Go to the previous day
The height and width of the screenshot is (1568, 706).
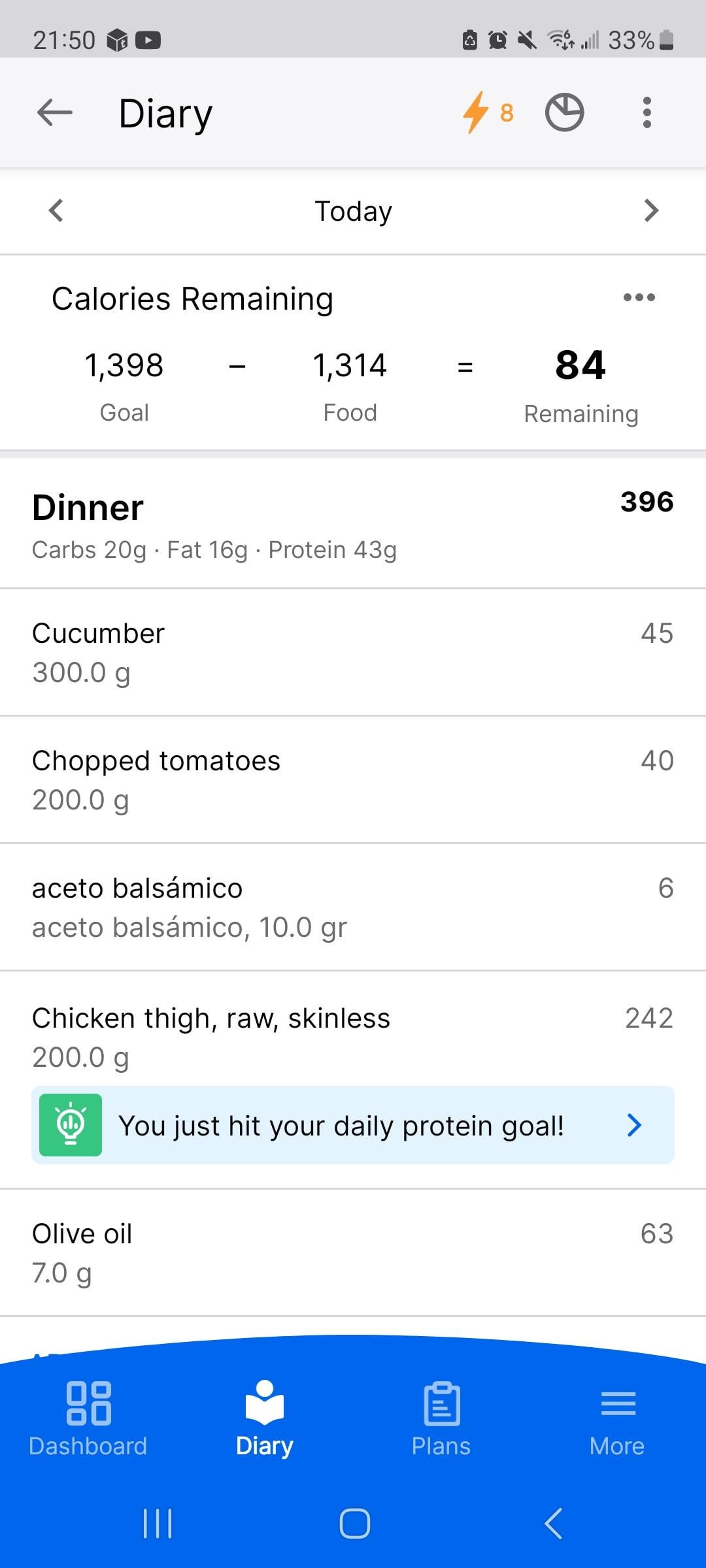point(56,210)
